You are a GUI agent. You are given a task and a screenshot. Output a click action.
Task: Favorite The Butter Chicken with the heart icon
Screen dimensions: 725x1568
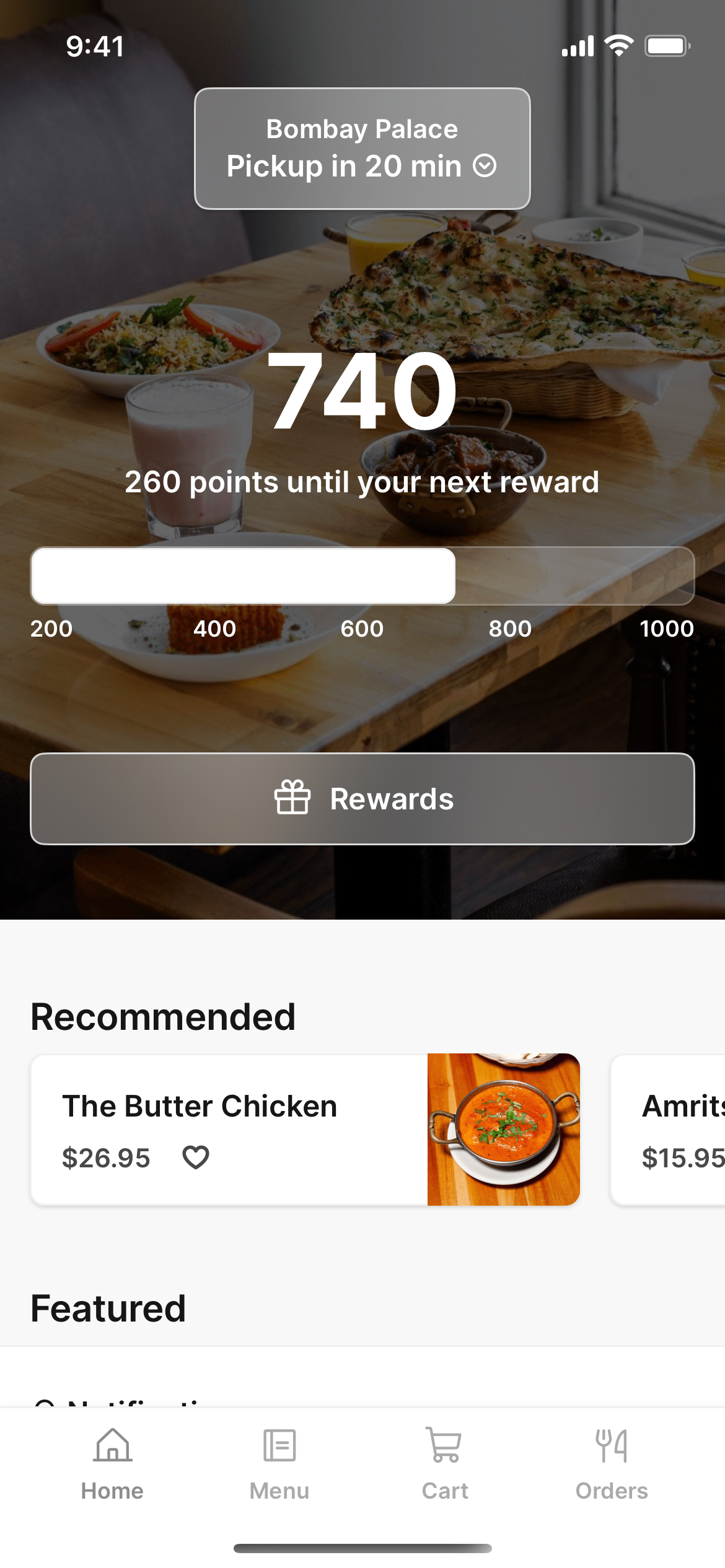(x=196, y=1157)
